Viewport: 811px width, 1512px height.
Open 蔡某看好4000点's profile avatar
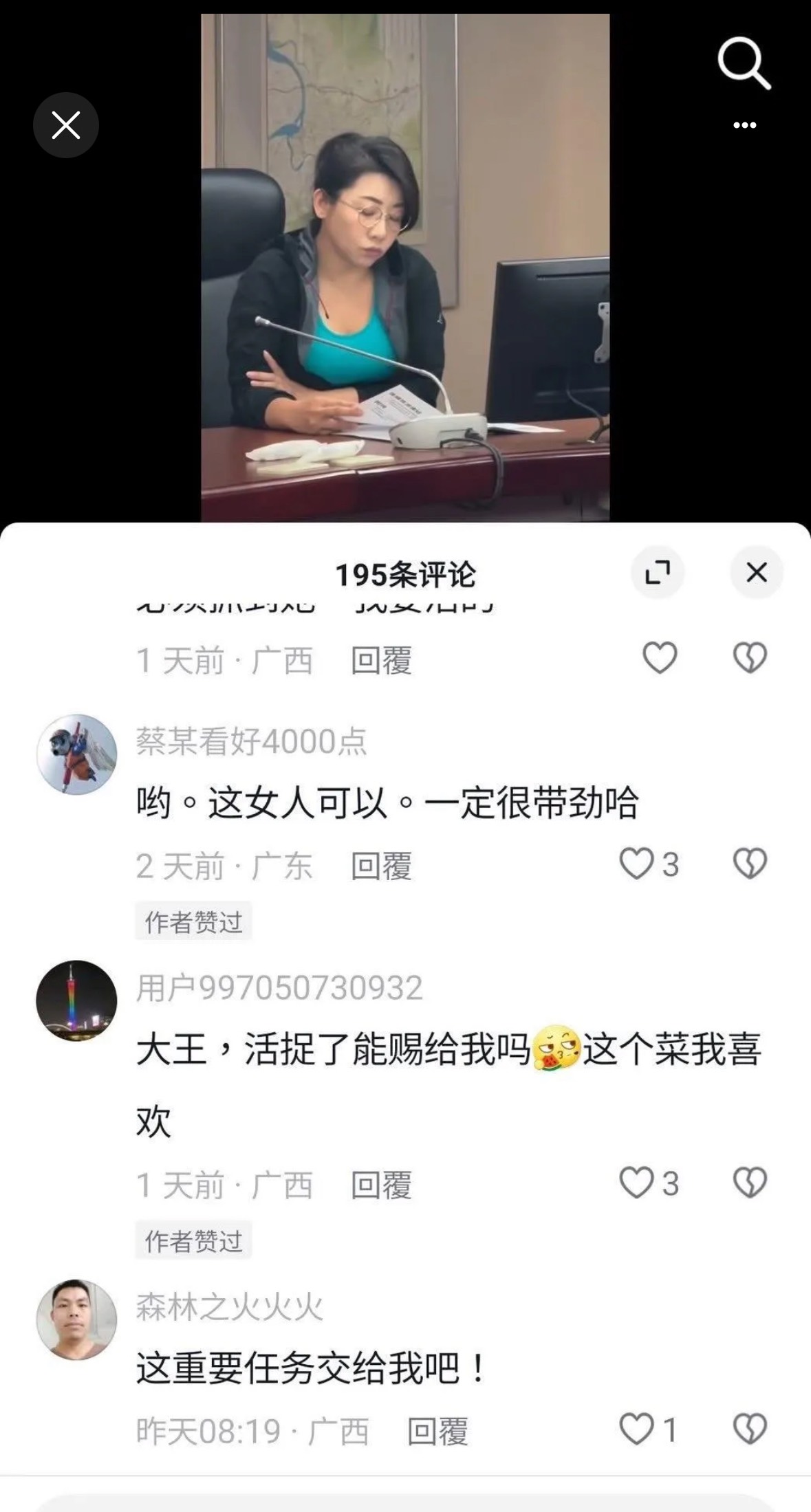tap(76, 754)
